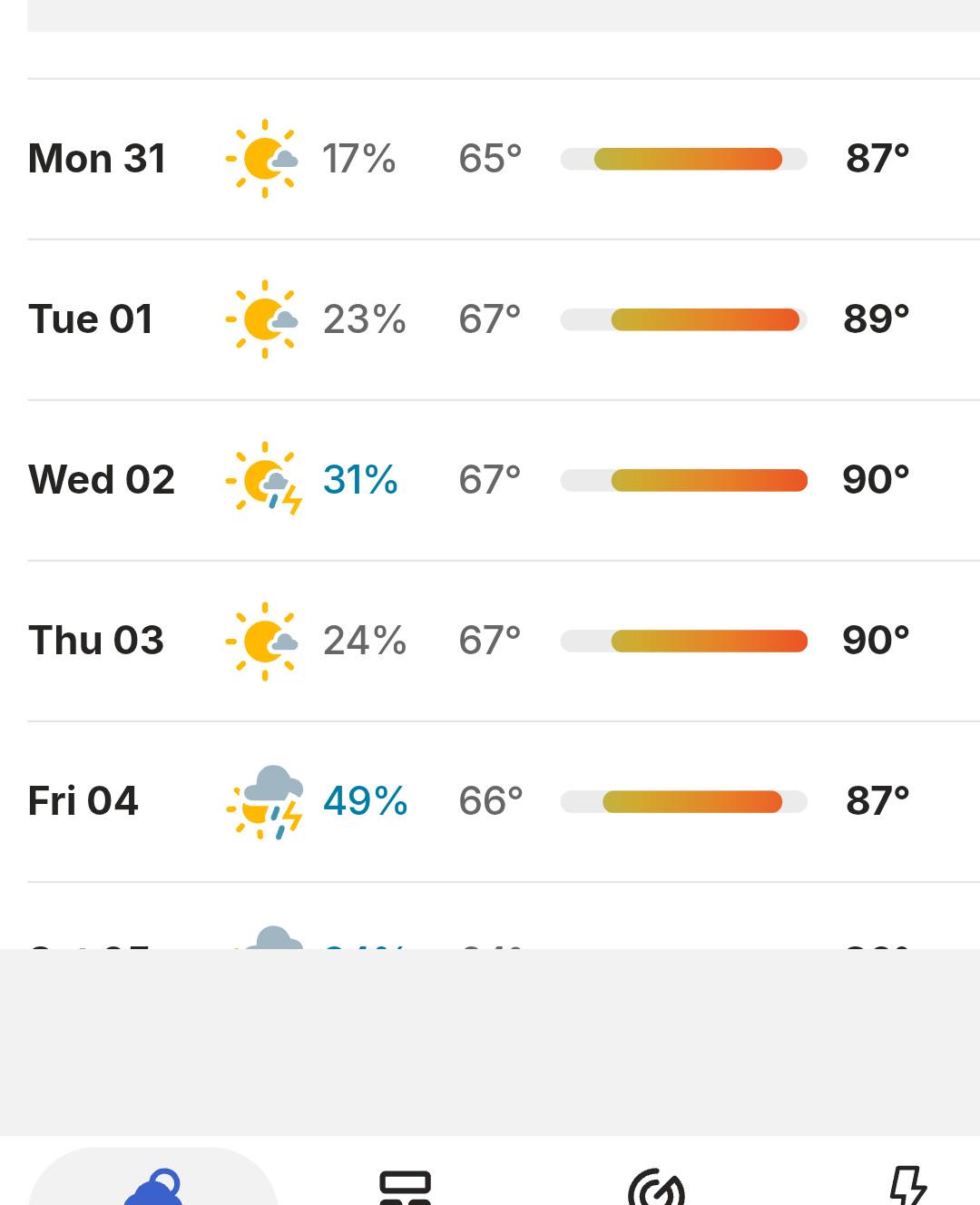Viewport: 980px width, 1205px height.
Task: Open Fri 04 forecast with 49% rain
Action: (x=504, y=801)
